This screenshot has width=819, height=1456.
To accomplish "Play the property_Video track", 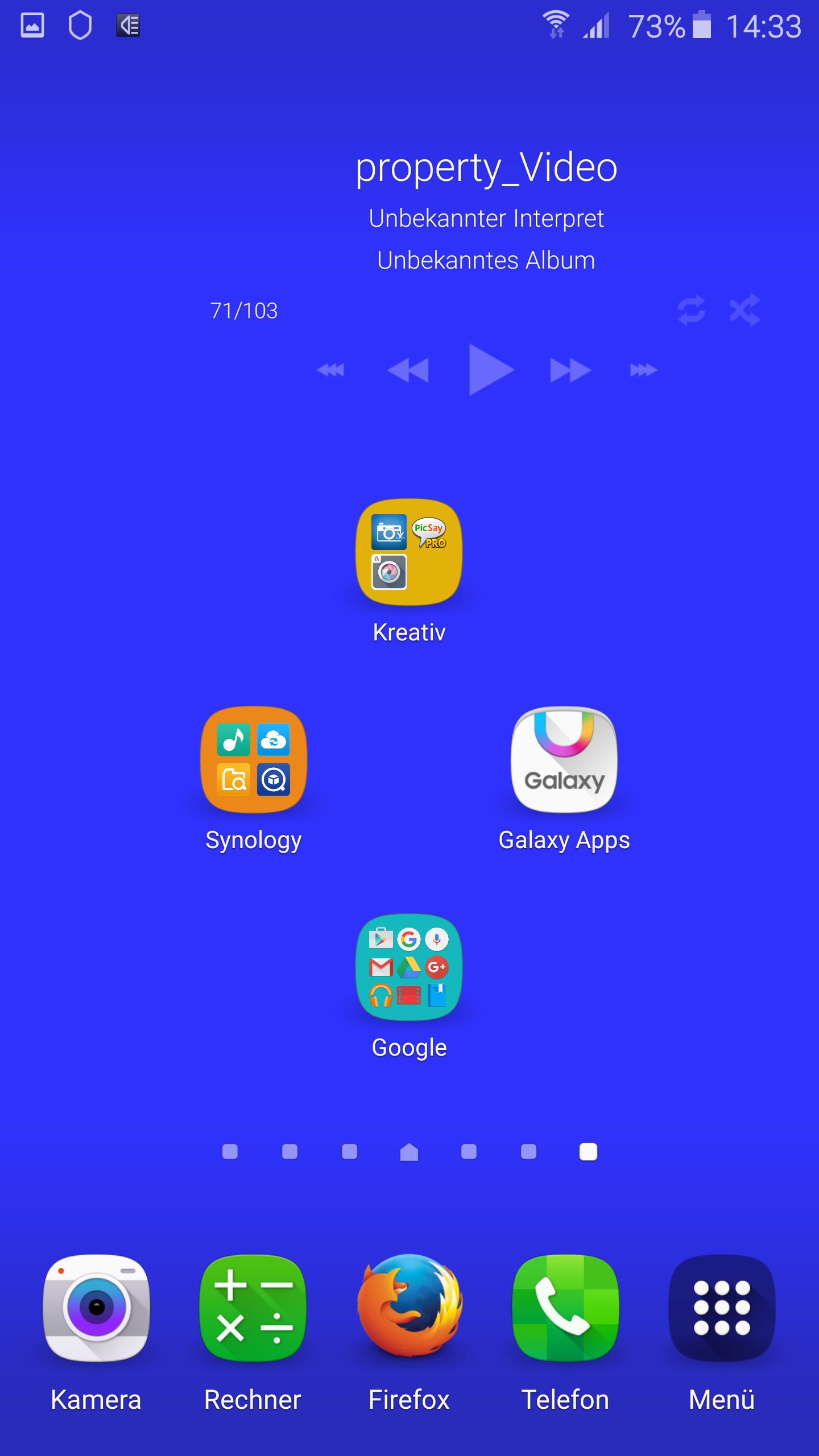I will click(x=491, y=369).
